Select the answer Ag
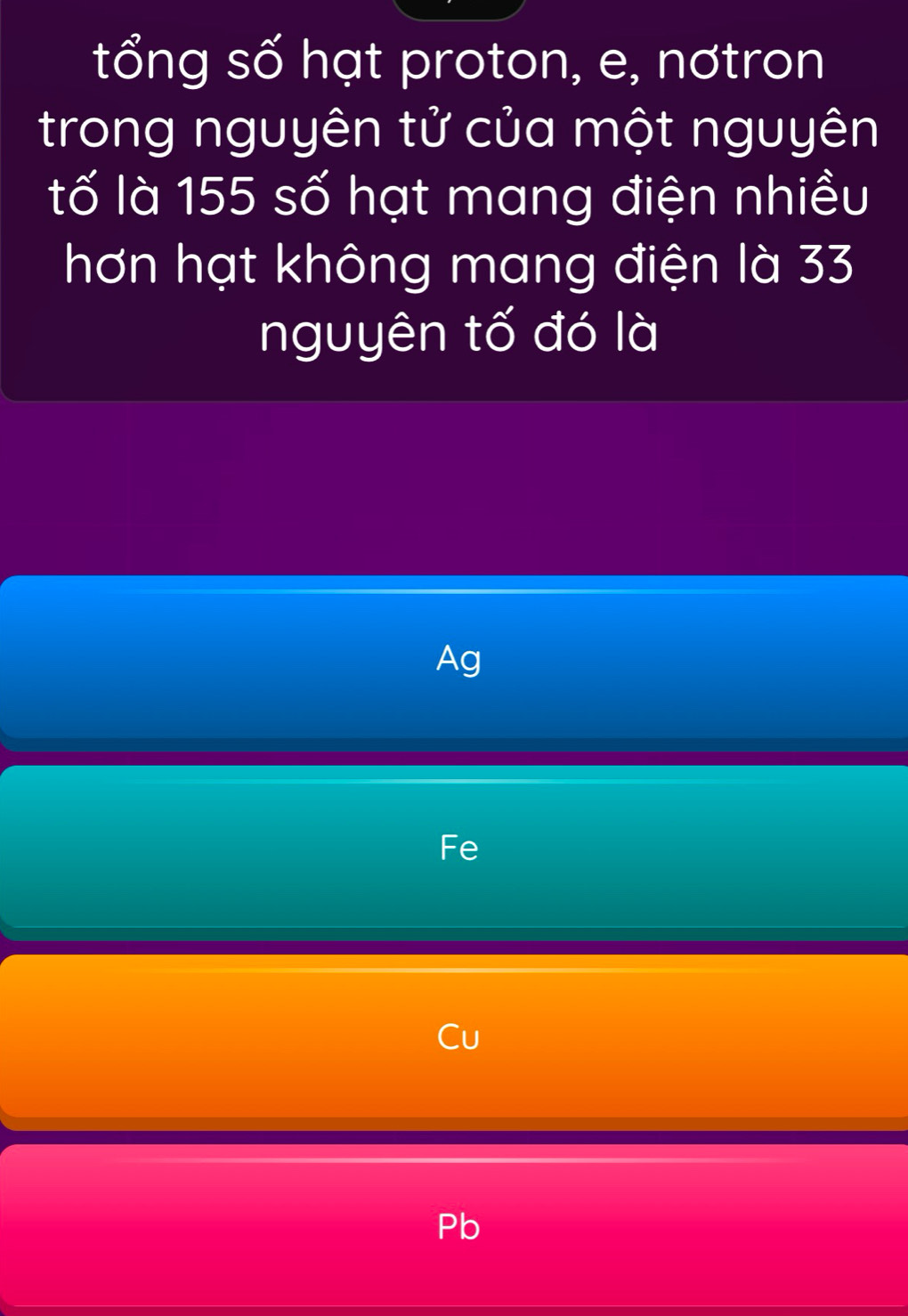Image resolution: width=908 pixels, height=1316 pixels. tap(458, 659)
